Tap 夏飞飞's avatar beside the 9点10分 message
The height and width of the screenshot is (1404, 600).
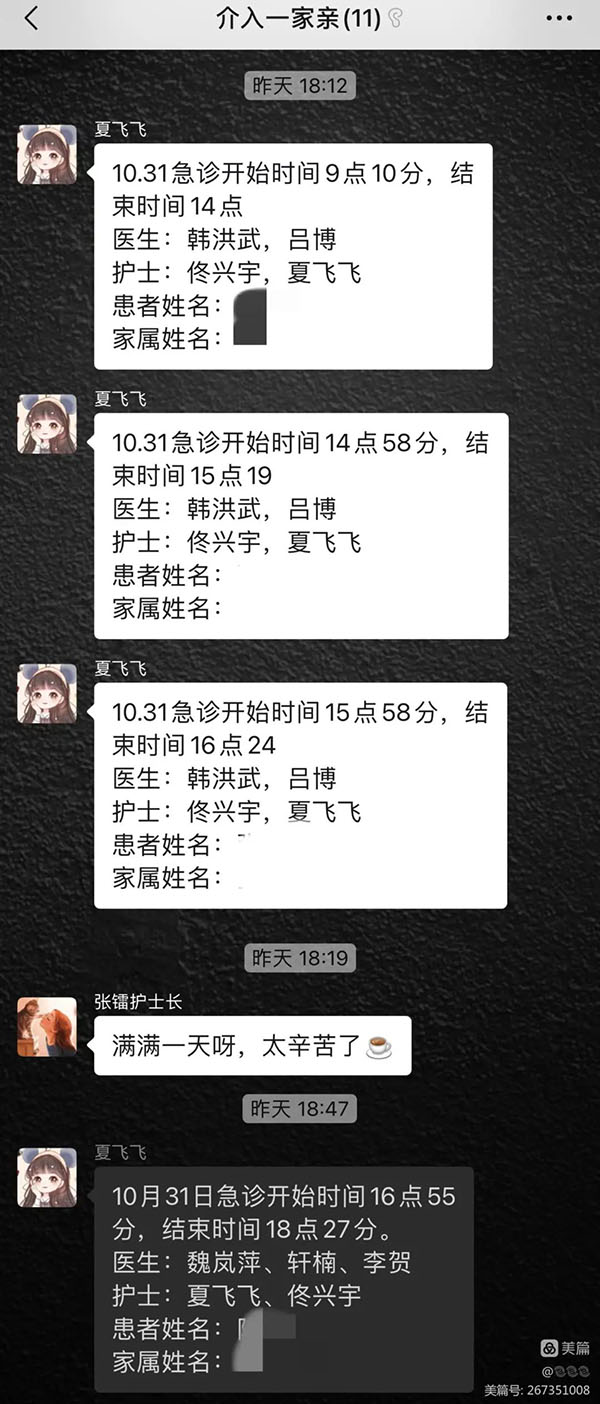pyautogui.click(x=47, y=155)
